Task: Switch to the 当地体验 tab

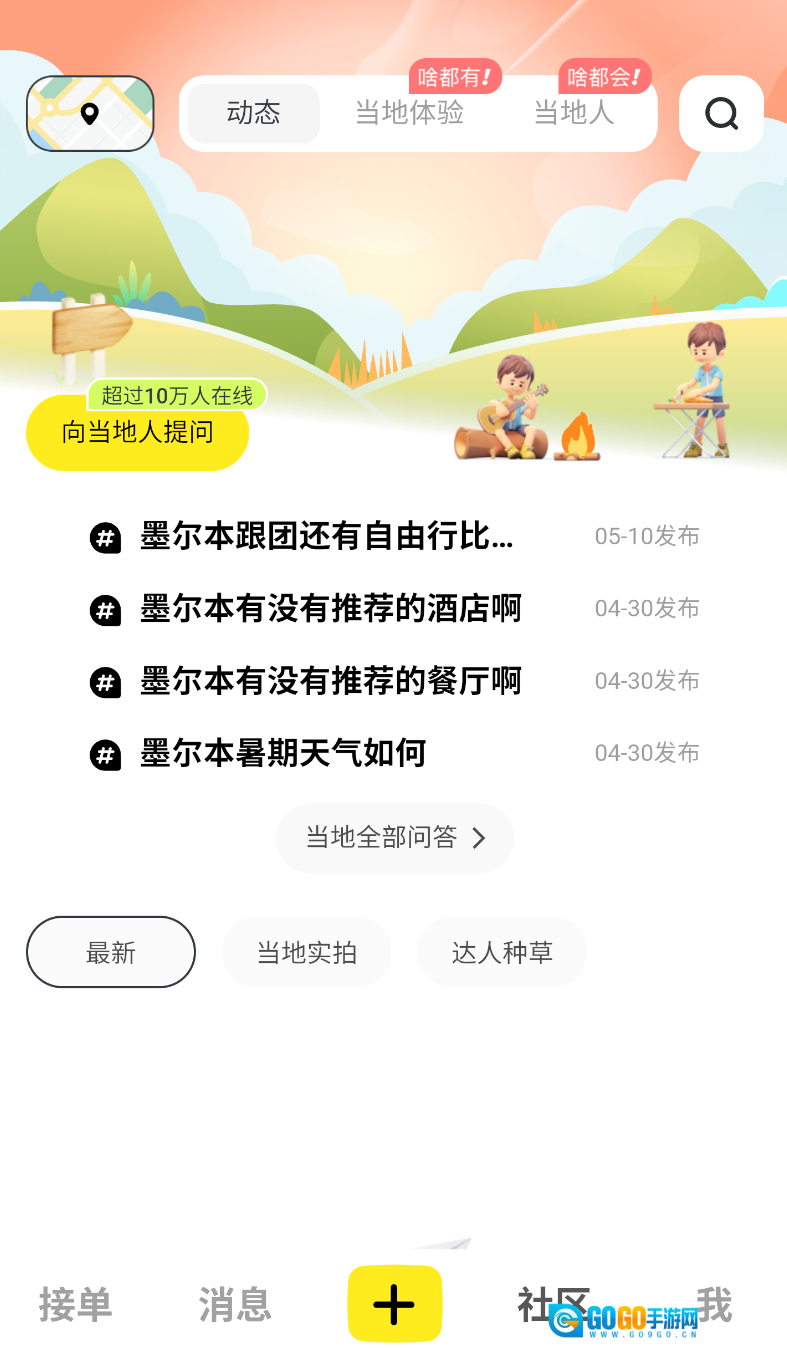Action: point(409,113)
